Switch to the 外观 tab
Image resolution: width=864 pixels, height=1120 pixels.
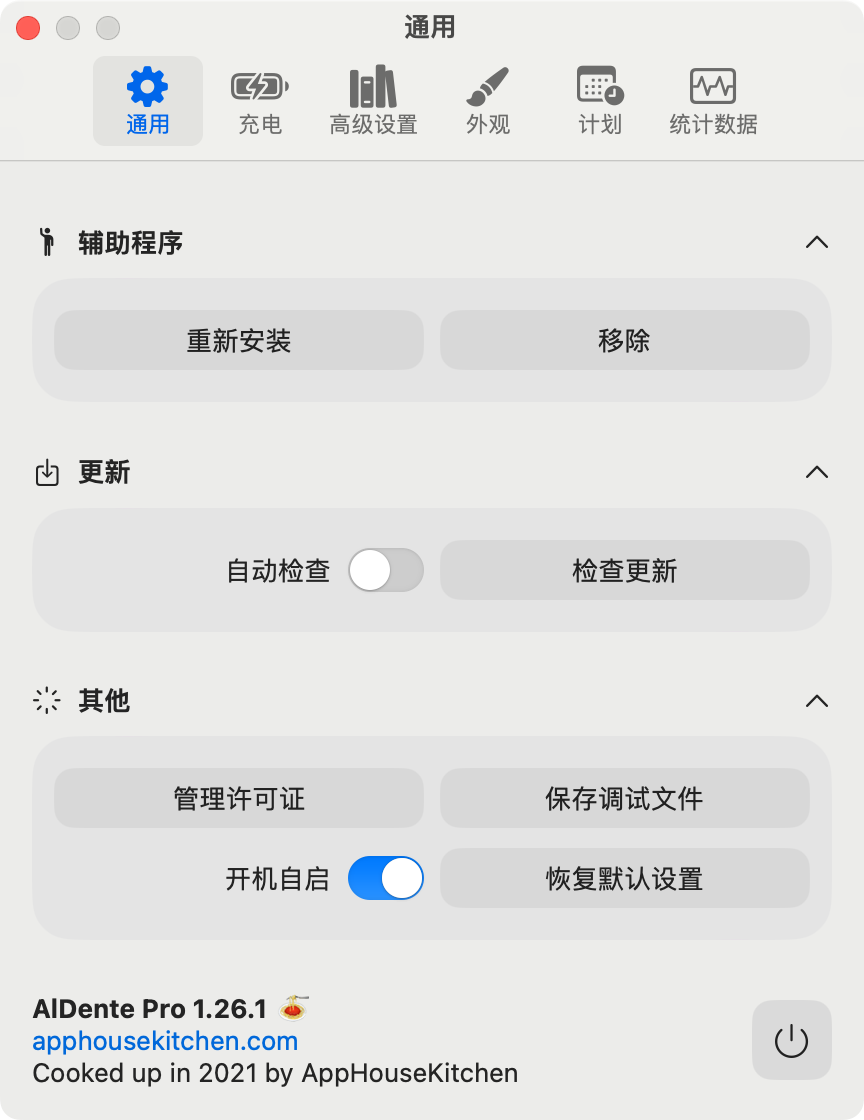click(x=488, y=101)
